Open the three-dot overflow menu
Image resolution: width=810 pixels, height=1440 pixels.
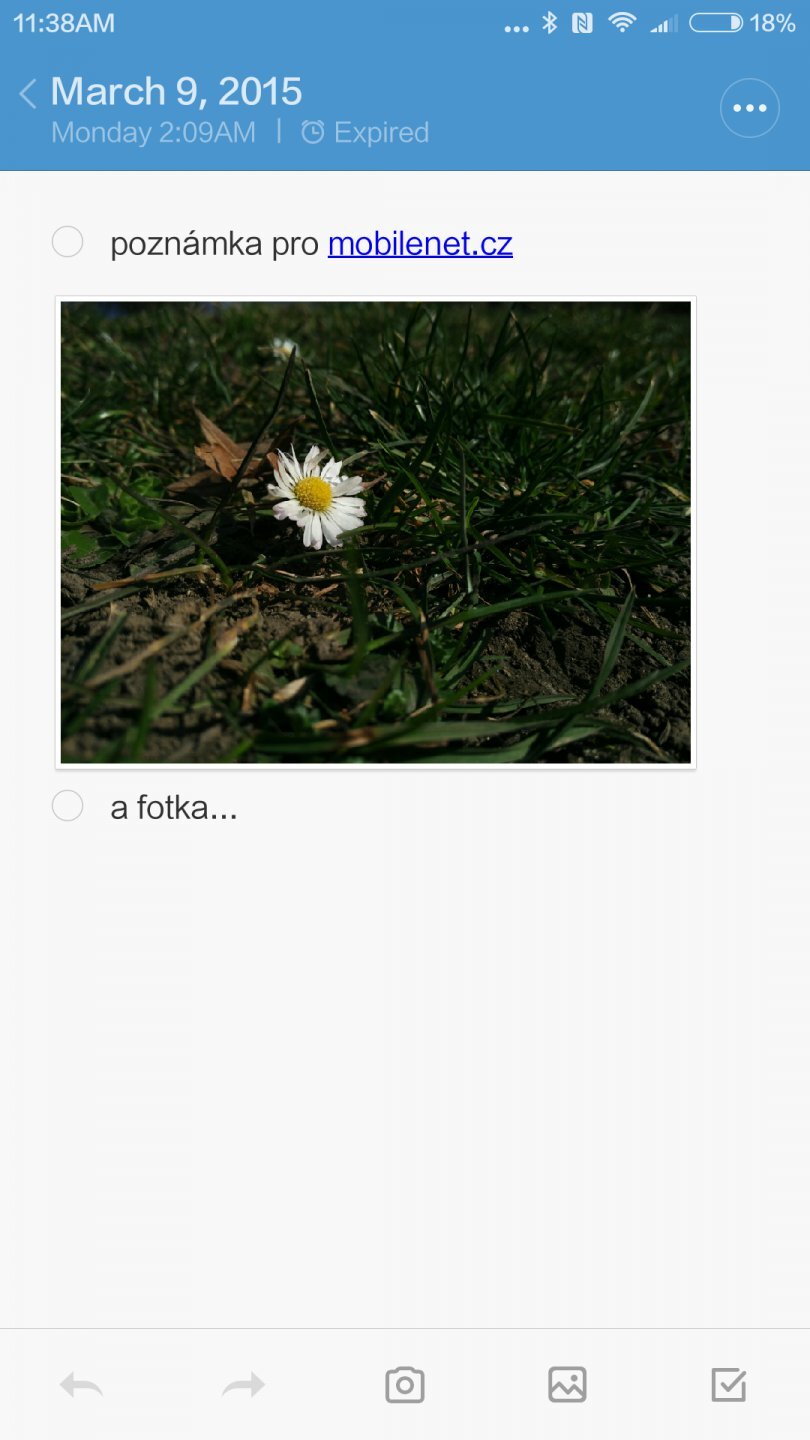click(749, 108)
